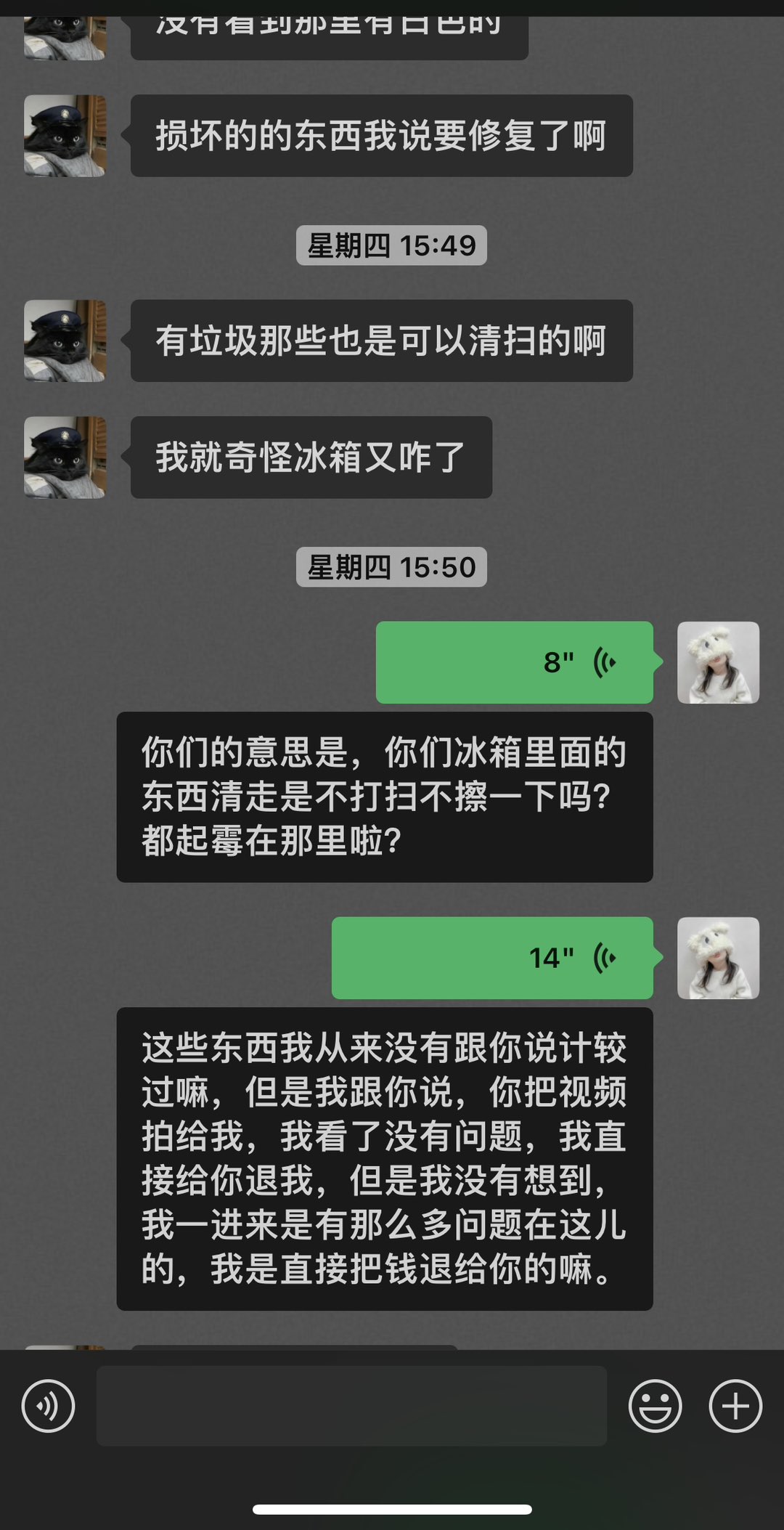Tap the message text input field
784x1530 pixels.
(x=351, y=1406)
